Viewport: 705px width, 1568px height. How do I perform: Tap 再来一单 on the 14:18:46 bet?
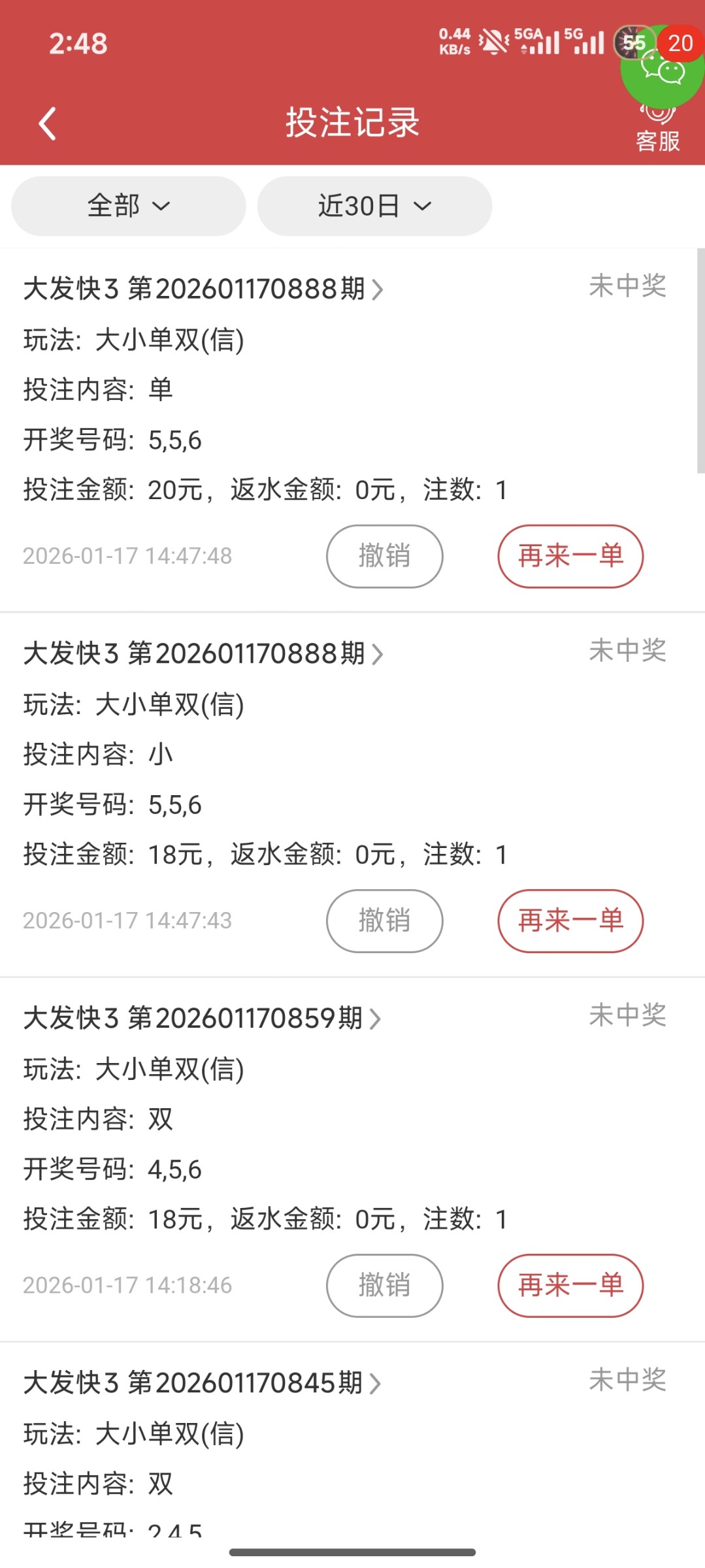(570, 1285)
